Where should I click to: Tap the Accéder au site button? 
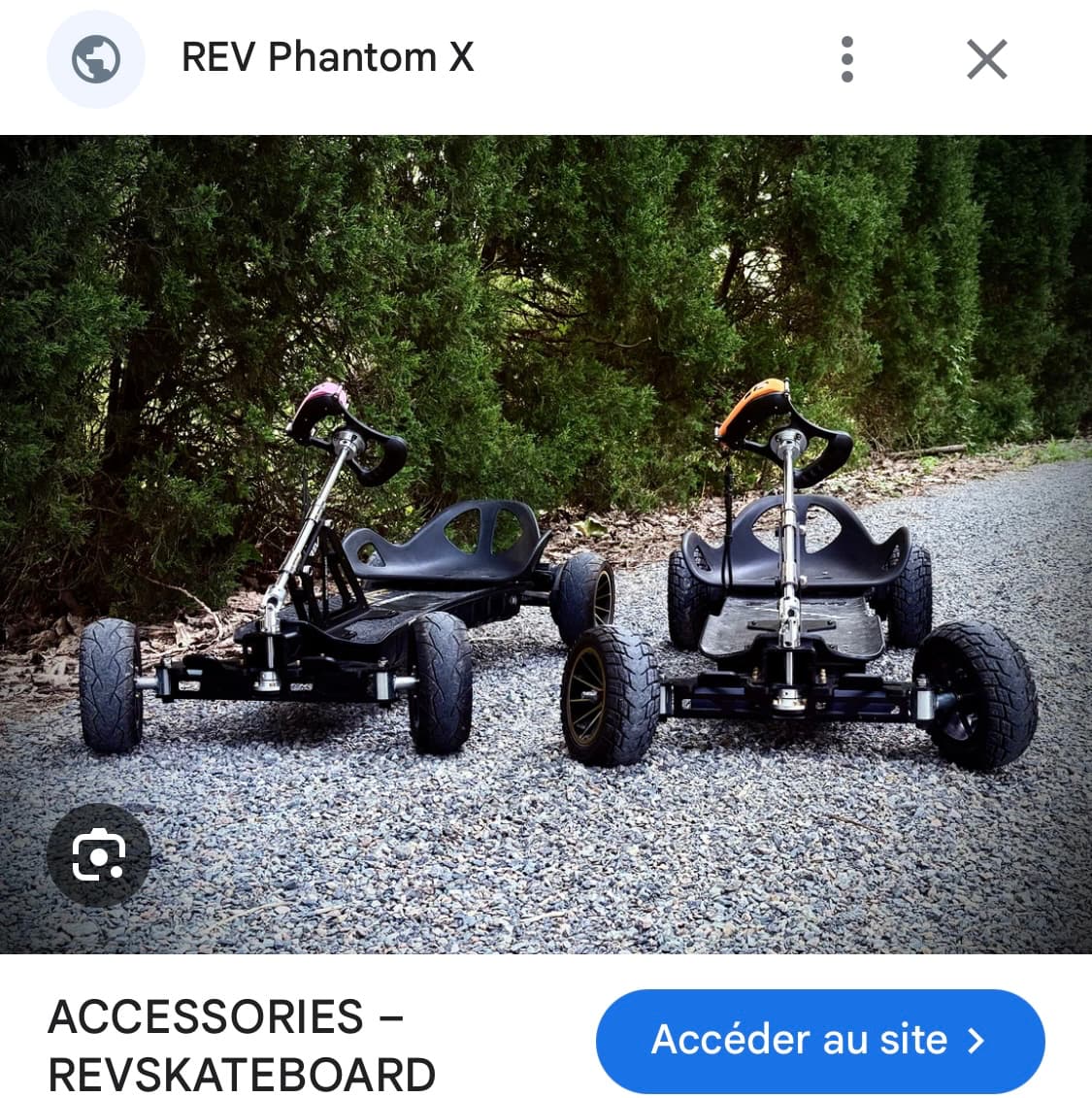(819, 1040)
